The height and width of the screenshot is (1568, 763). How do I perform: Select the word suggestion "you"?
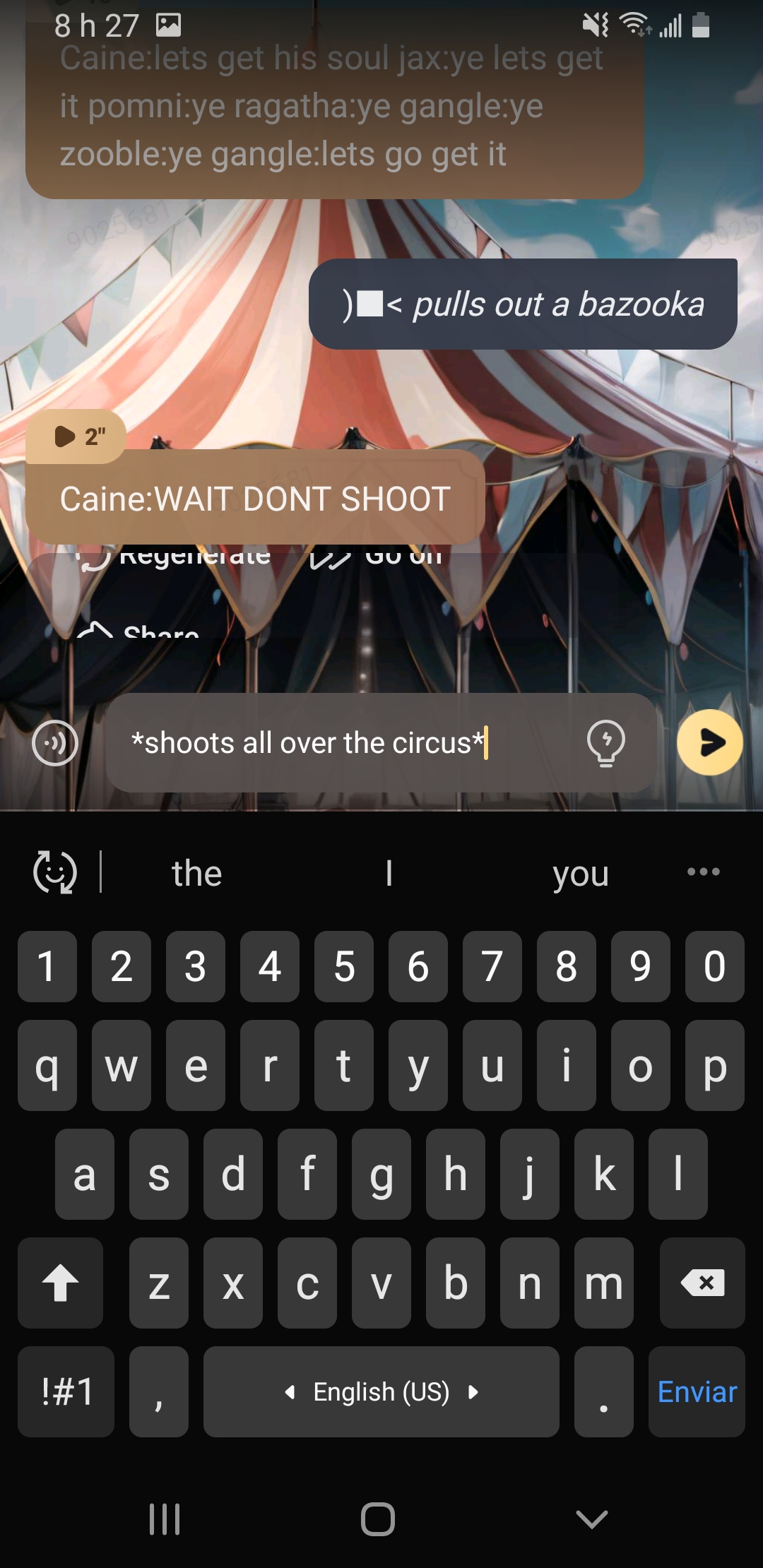(580, 873)
